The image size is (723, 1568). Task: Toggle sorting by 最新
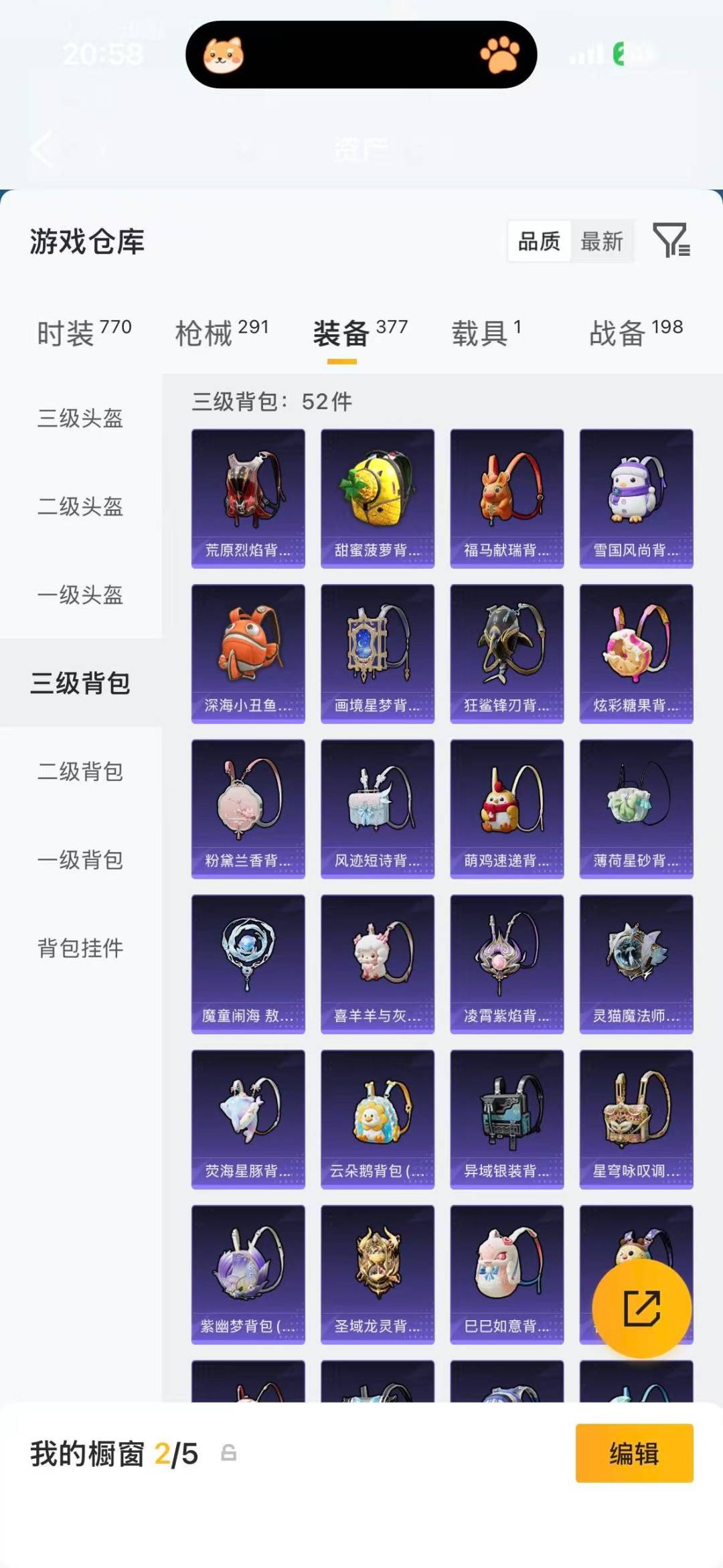(602, 242)
